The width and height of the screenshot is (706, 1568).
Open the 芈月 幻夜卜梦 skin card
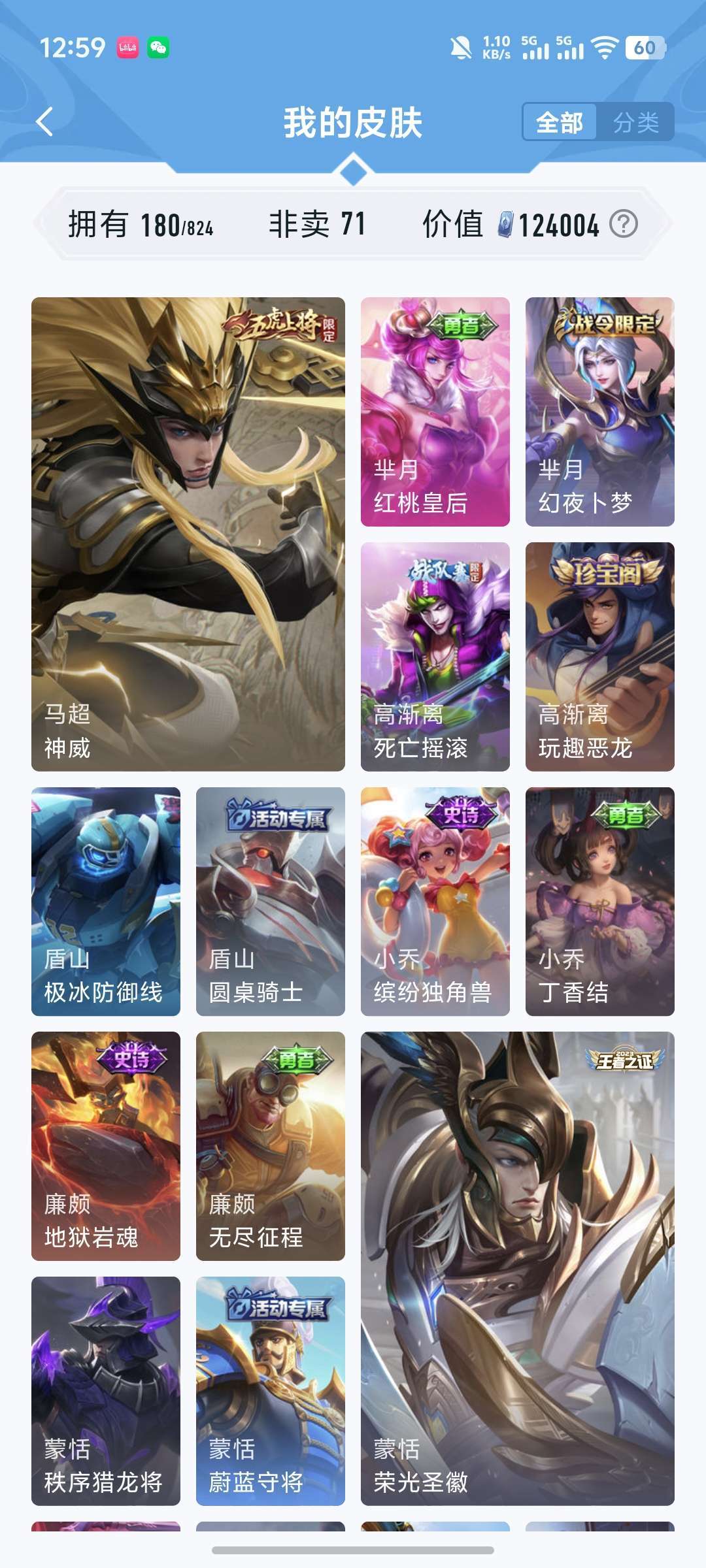pyautogui.click(x=600, y=412)
